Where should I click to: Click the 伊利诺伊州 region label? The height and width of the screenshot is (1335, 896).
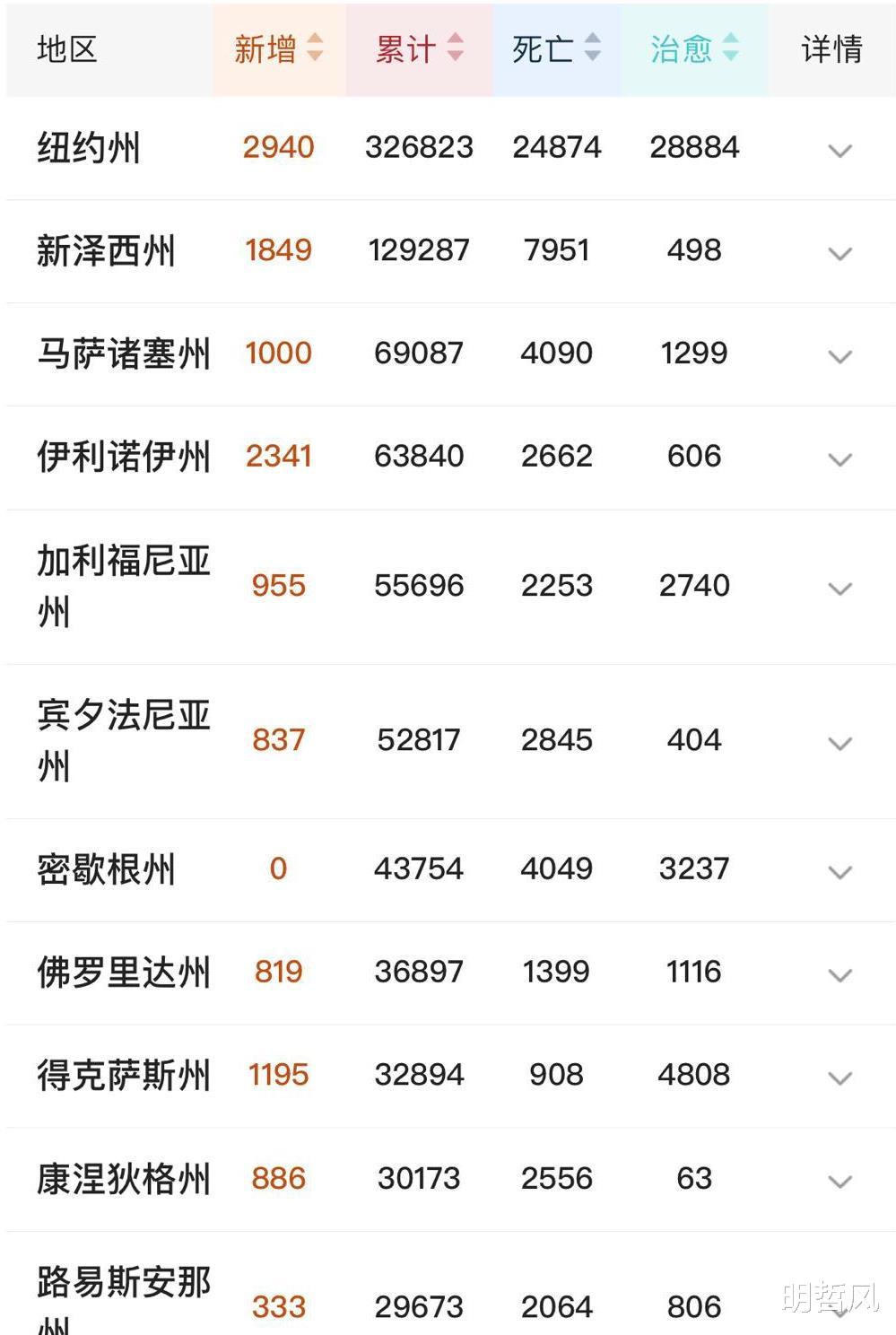tap(126, 457)
